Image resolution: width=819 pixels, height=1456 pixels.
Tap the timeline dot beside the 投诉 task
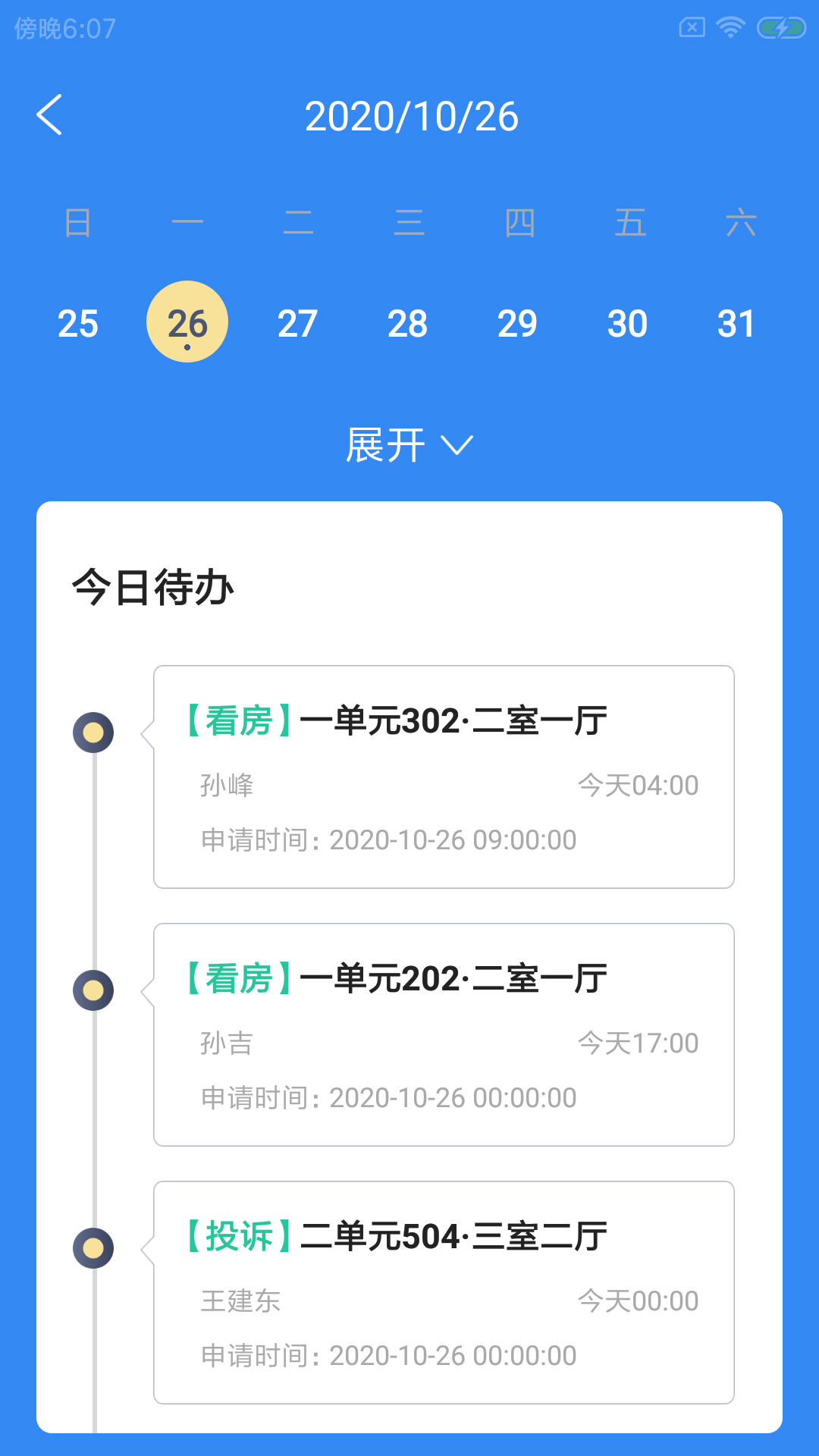[x=93, y=1247]
